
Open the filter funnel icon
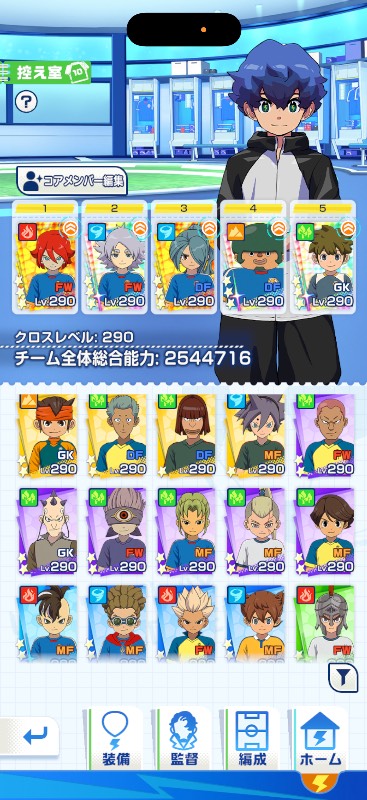(343, 677)
